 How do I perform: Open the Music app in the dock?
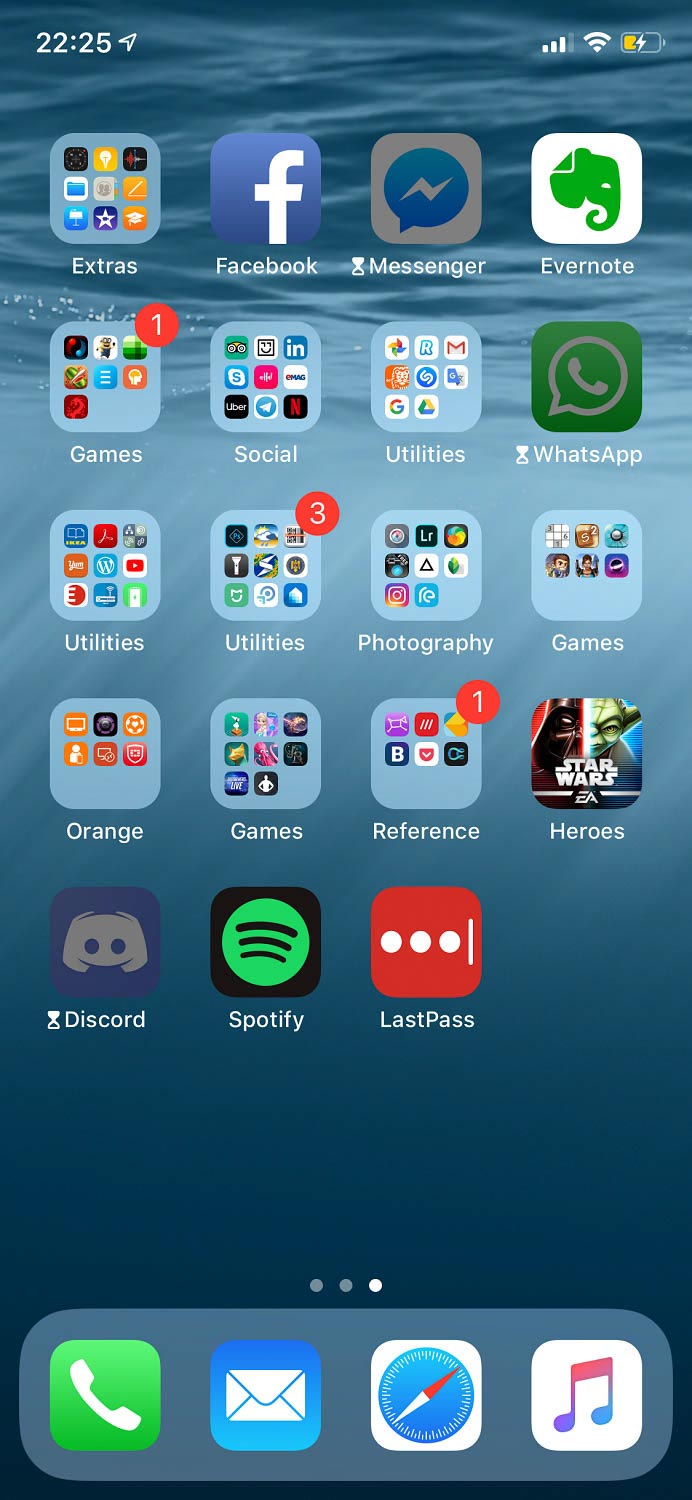tap(587, 1395)
